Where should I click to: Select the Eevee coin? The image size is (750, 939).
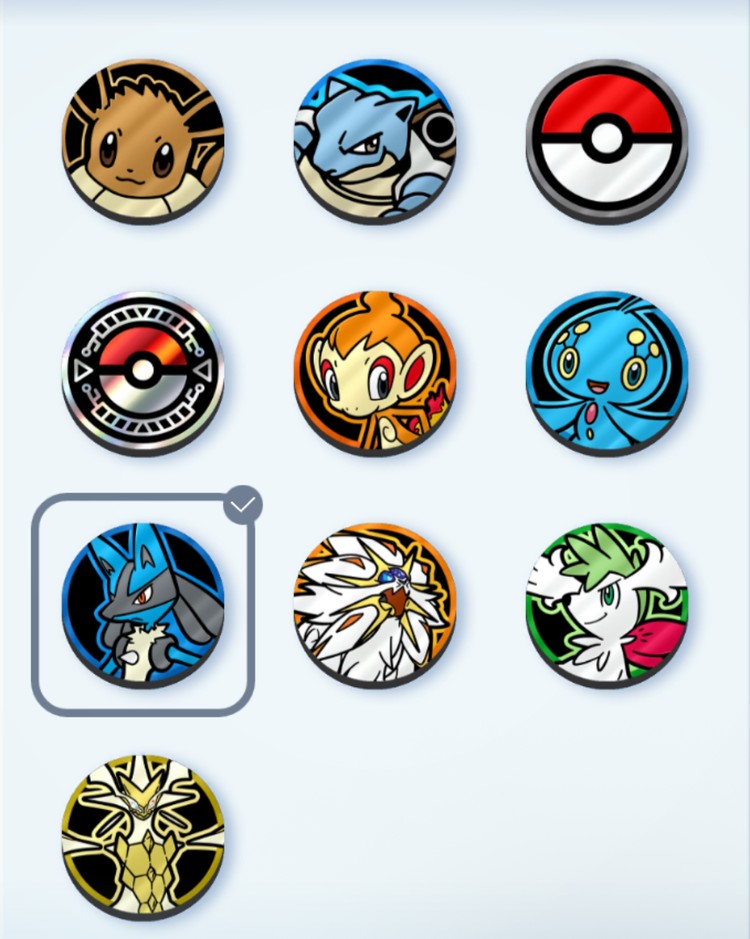pyautogui.click(x=143, y=140)
